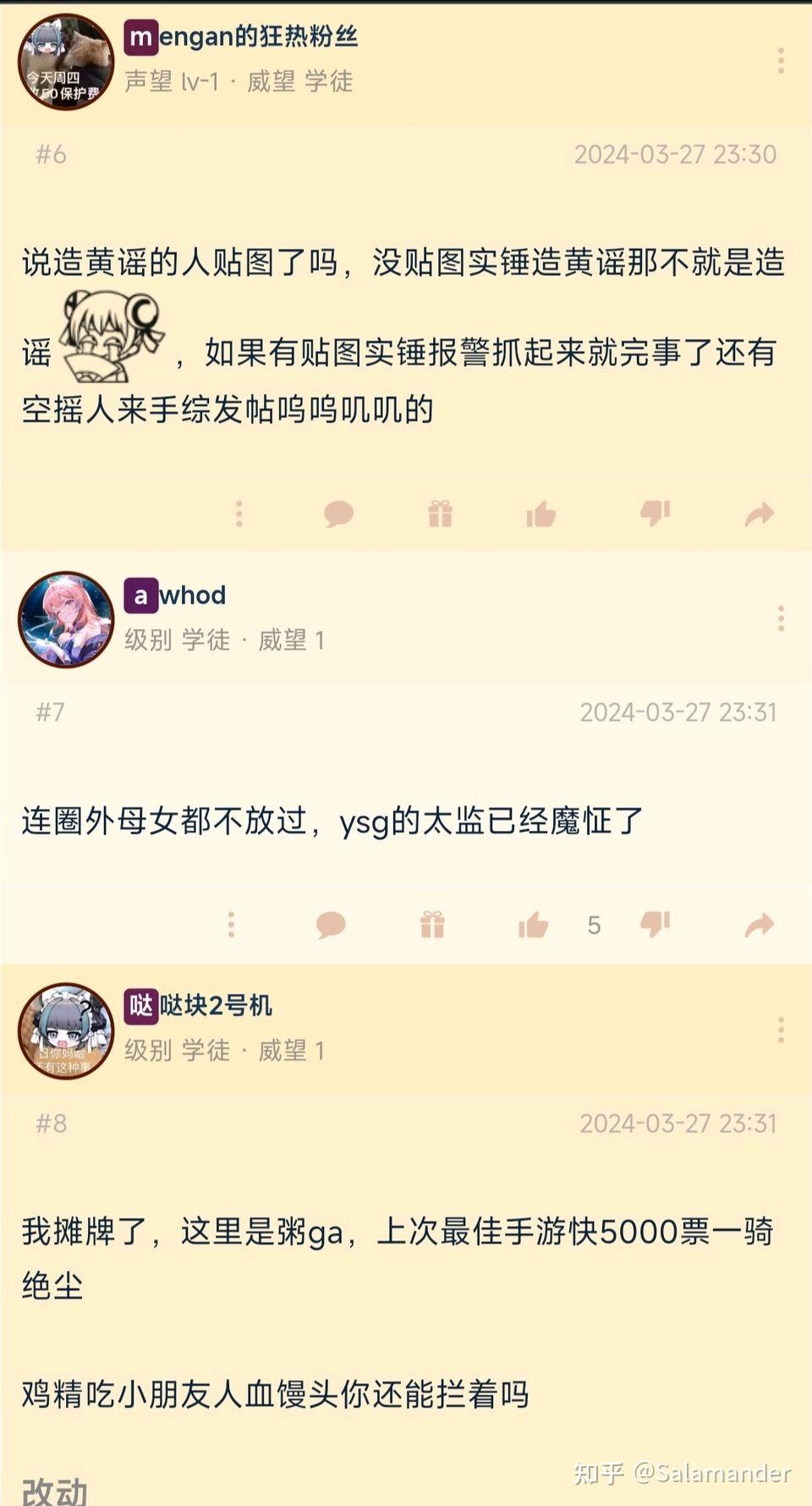Reply to post #6 with comment icon

click(x=338, y=514)
